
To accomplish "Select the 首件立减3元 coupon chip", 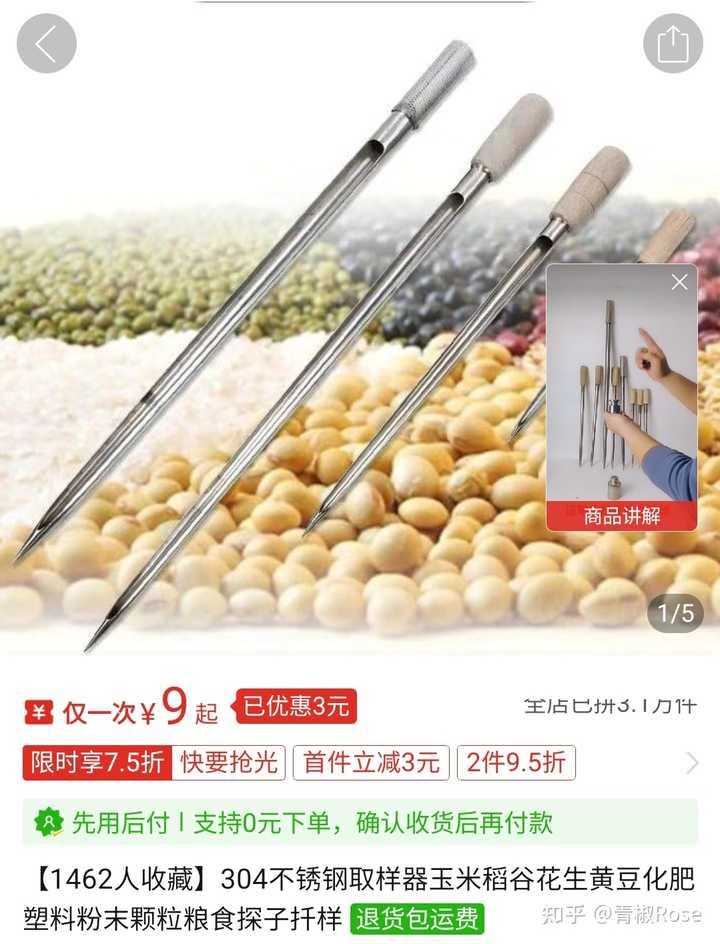I will 371,763.
